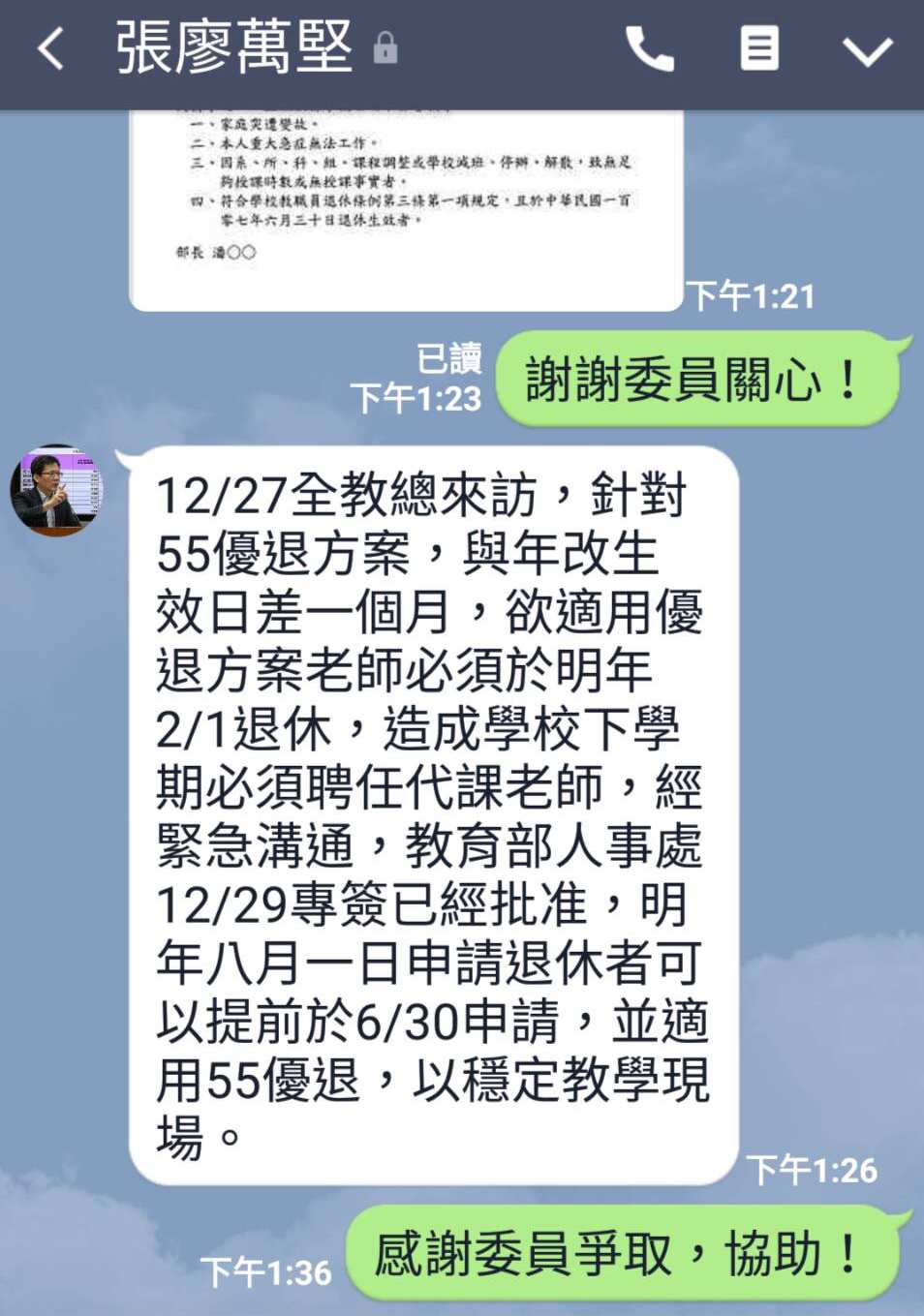
Task: Open the chat notes icon
Action: [758, 48]
